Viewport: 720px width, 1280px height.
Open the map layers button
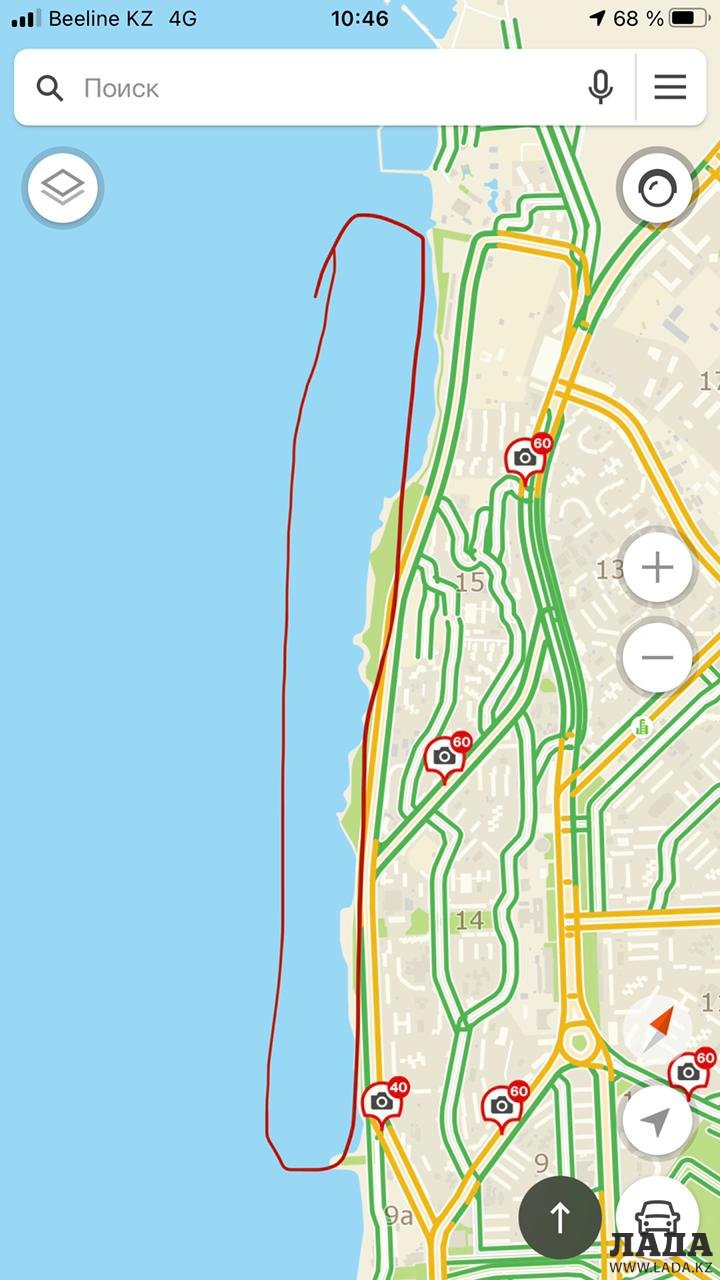(x=63, y=187)
